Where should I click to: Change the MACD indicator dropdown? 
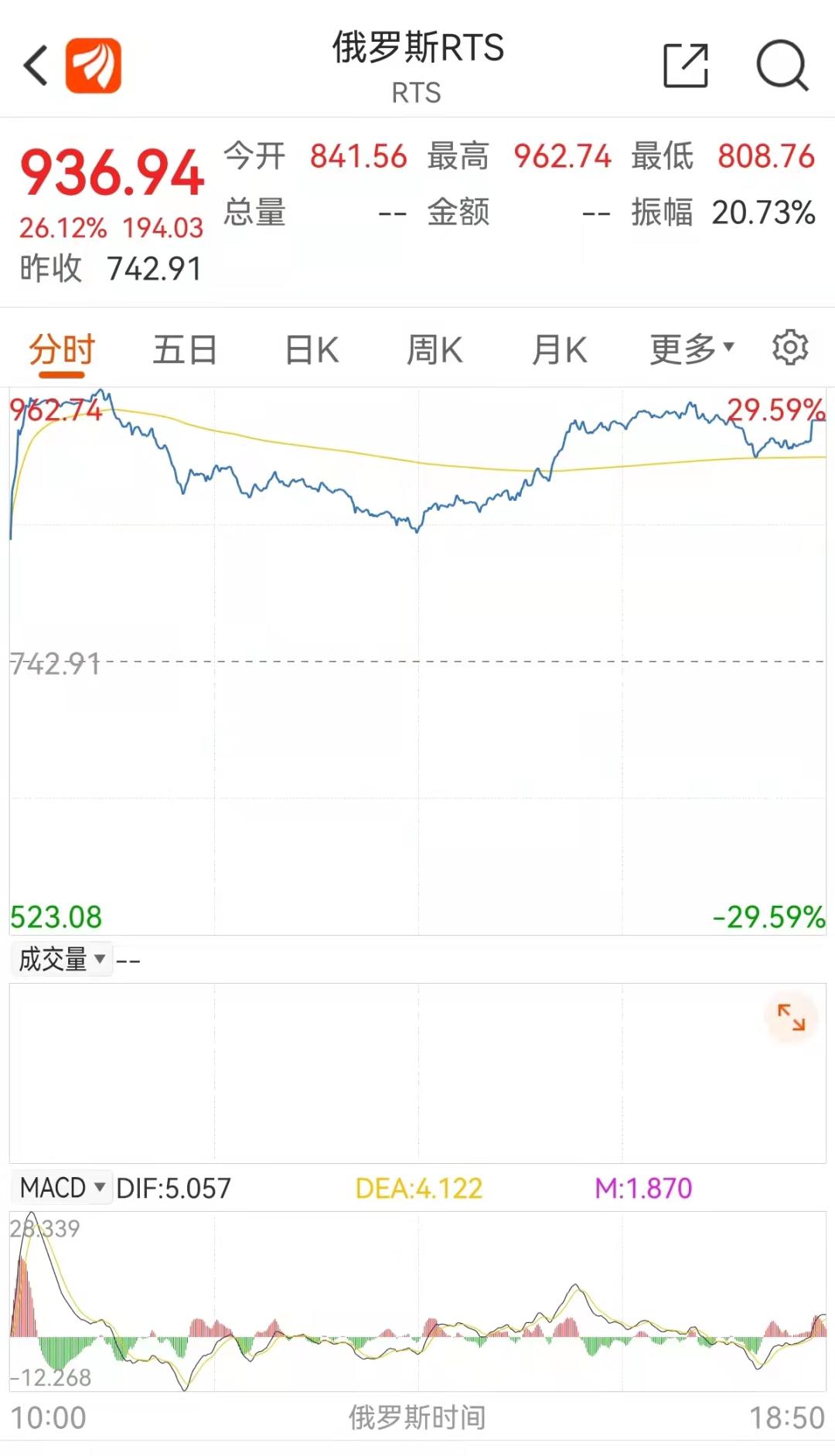tap(62, 1187)
